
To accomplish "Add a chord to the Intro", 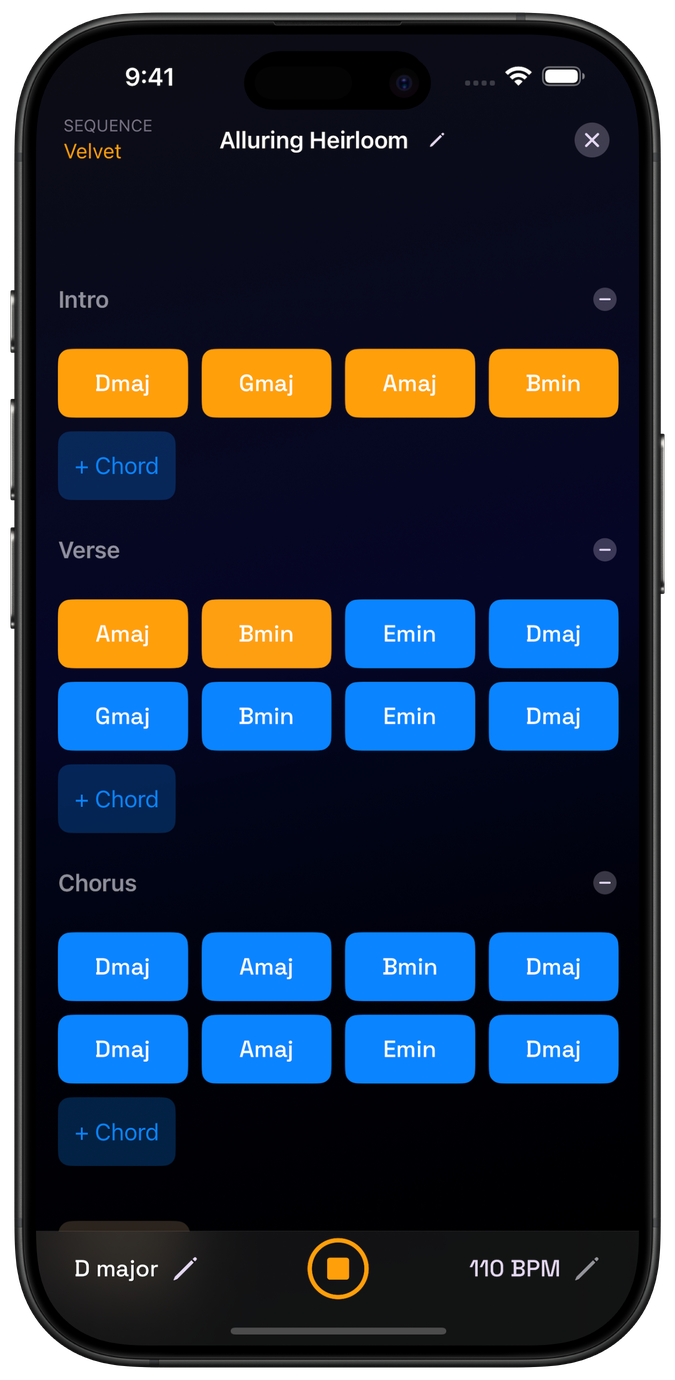I will point(117,466).
